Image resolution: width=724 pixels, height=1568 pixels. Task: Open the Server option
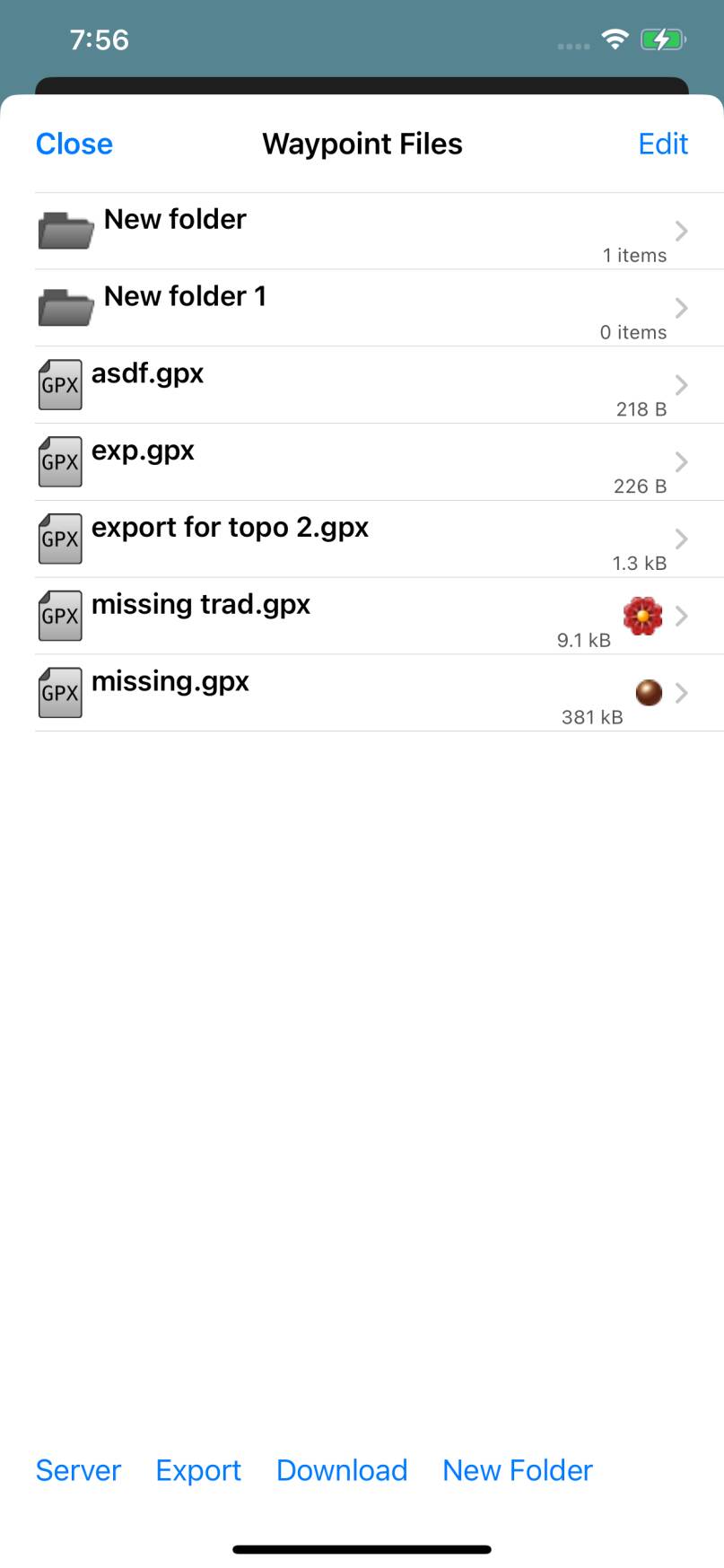78,1470
